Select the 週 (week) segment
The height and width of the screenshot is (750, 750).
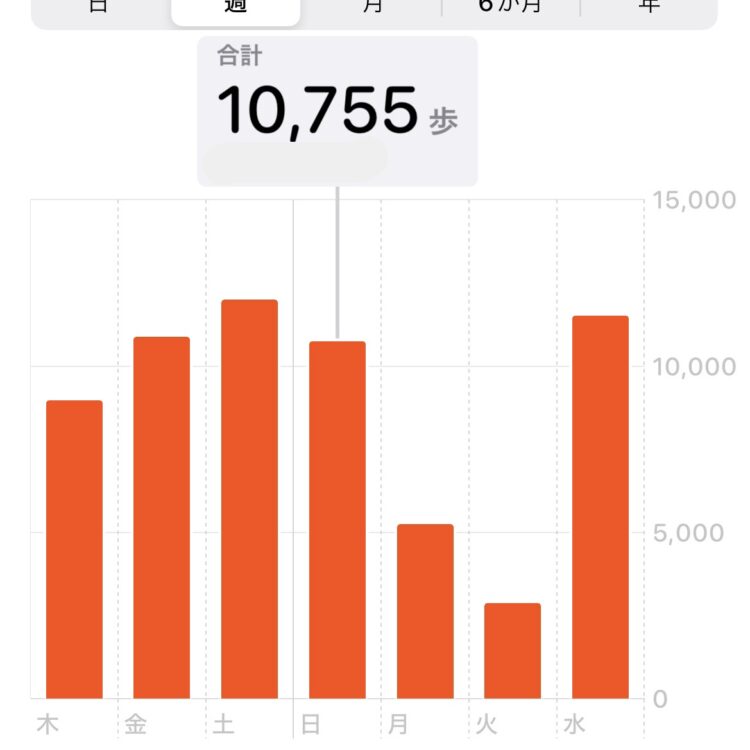tap(235, 8)
